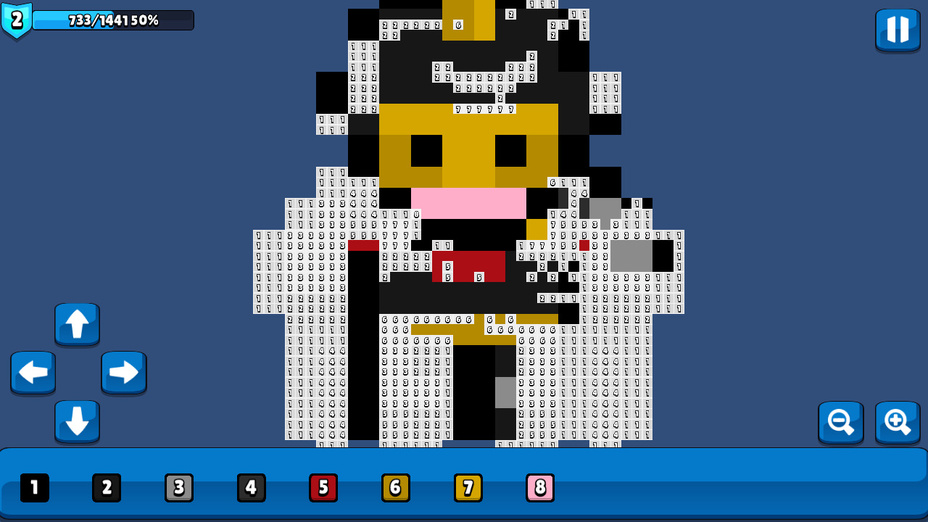The height and width of the screenshot is (522, 928).
Task: Tap the right arrow button
Action: coord(123,373)
